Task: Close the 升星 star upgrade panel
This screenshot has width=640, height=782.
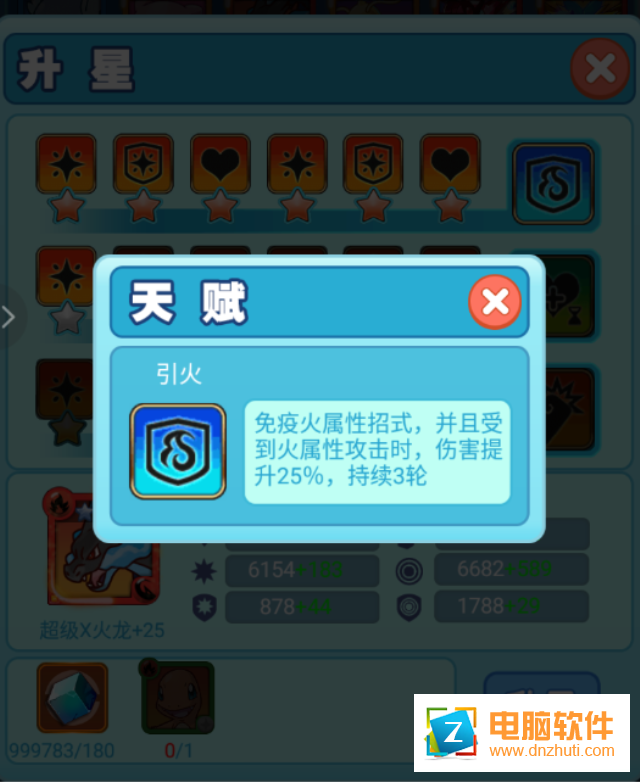Action: [x=599, y=68]
